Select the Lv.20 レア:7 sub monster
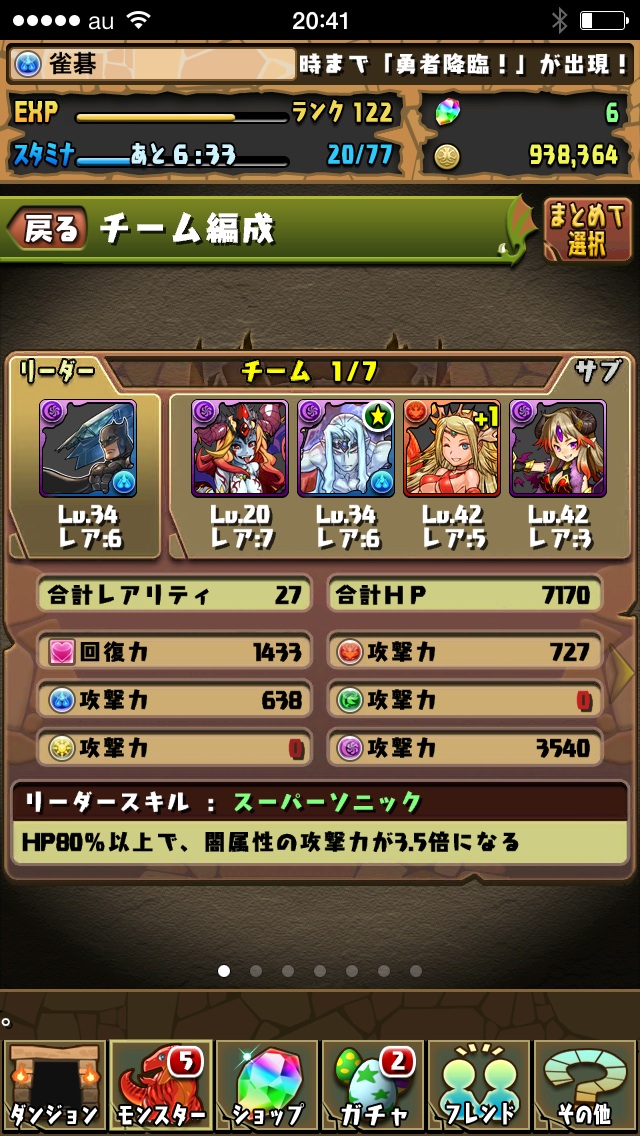The image size is (640, 1136). 240,448
